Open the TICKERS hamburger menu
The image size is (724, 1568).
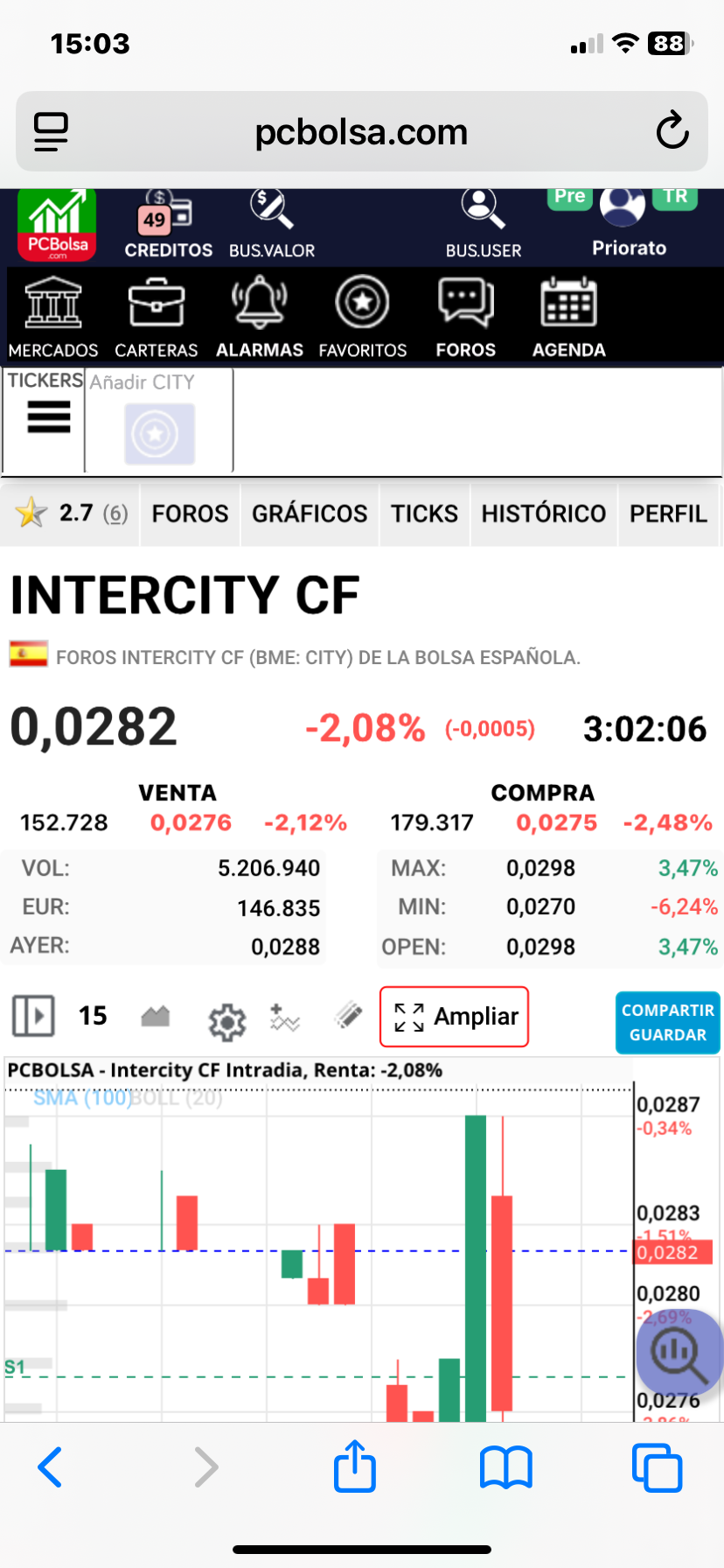click(x=48, y=417)
